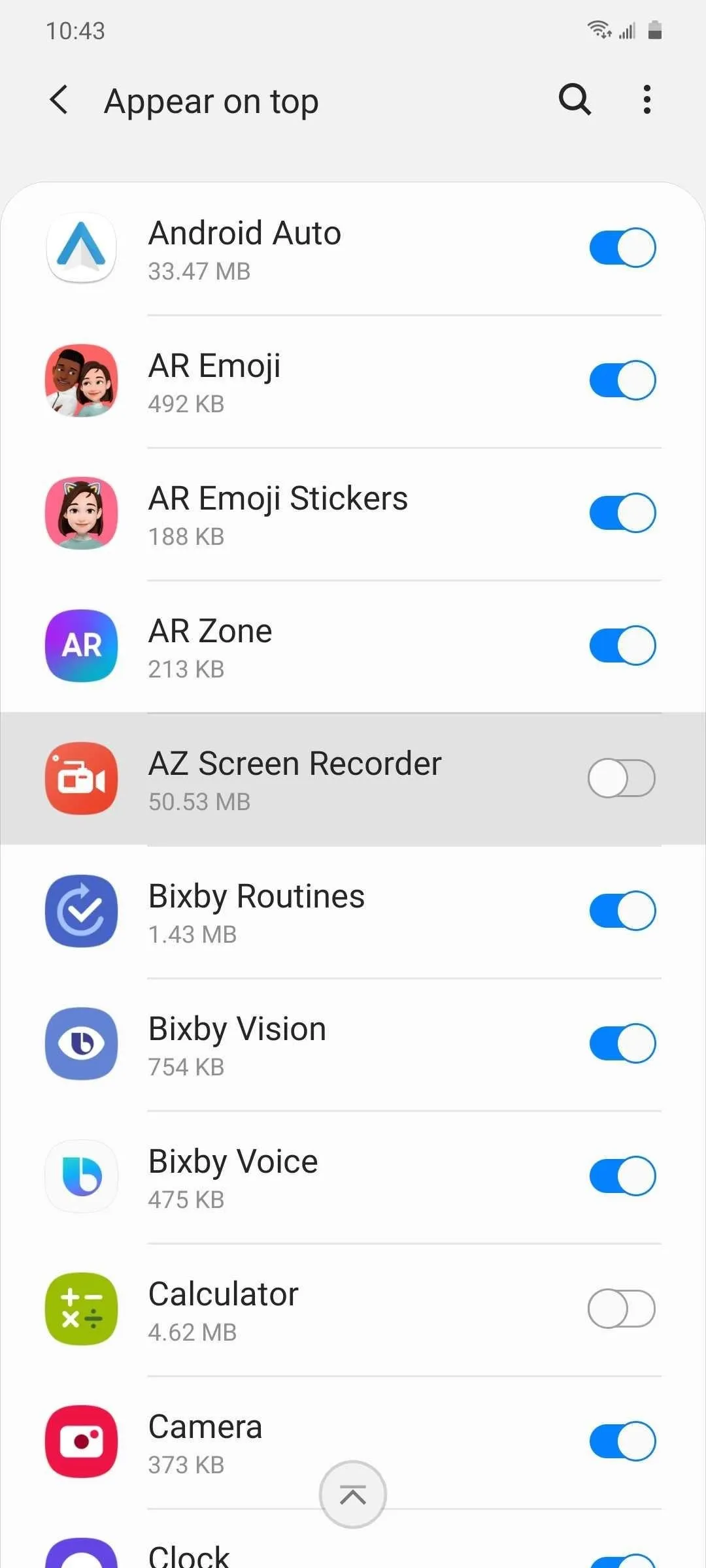
Task: Turn off Bixby Vision switch
Action: click(x=622, y=1043)
